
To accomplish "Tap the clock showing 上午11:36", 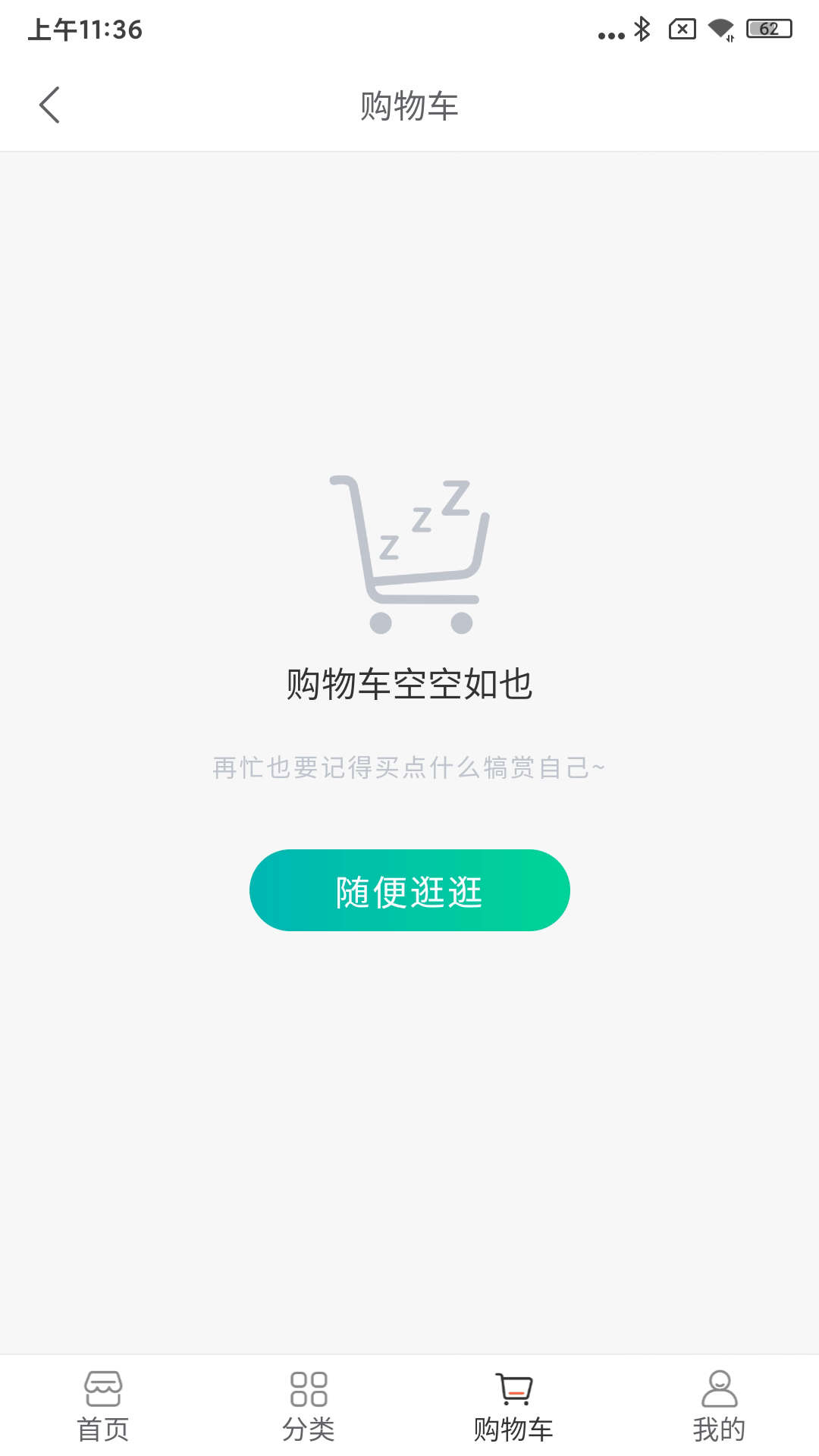I will 85,30.
